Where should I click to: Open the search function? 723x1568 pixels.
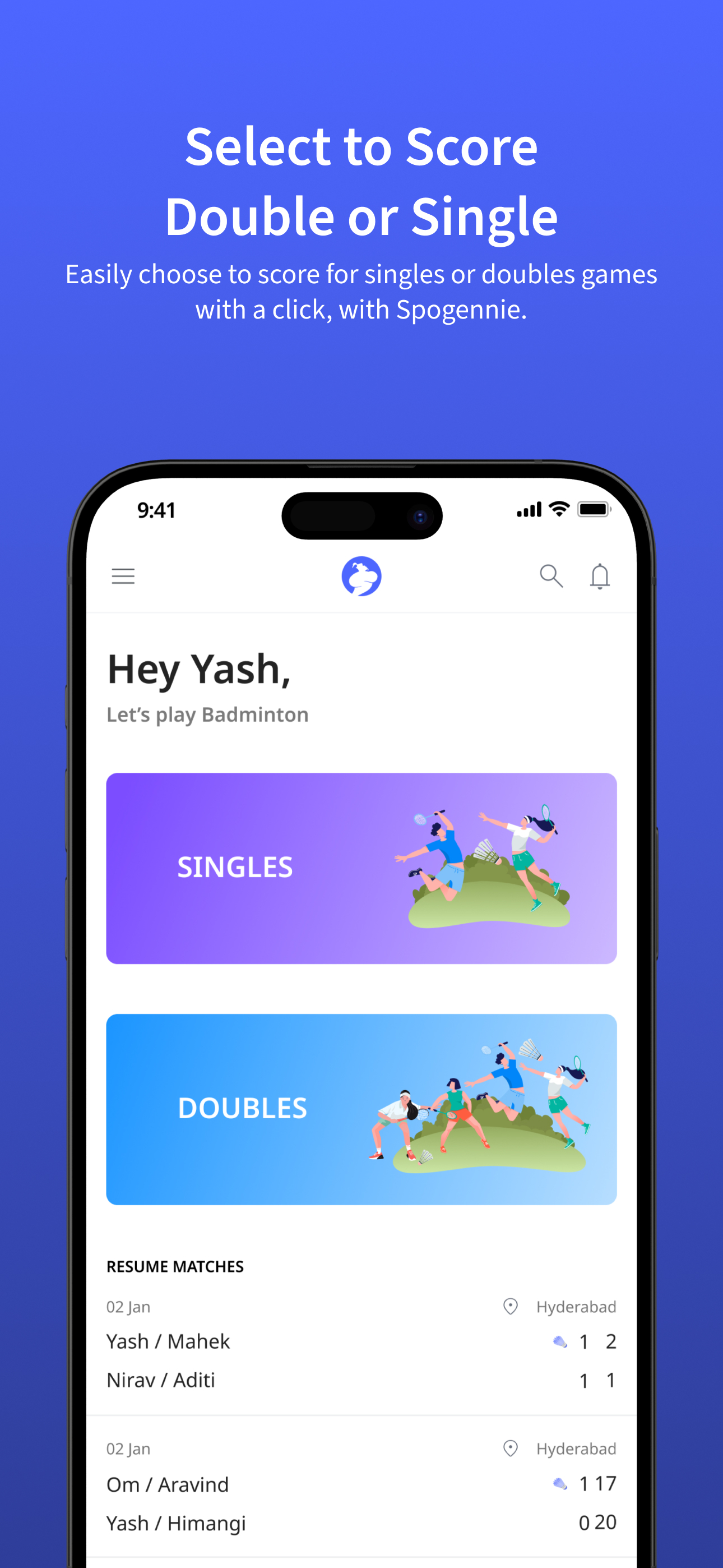point(551,575)
